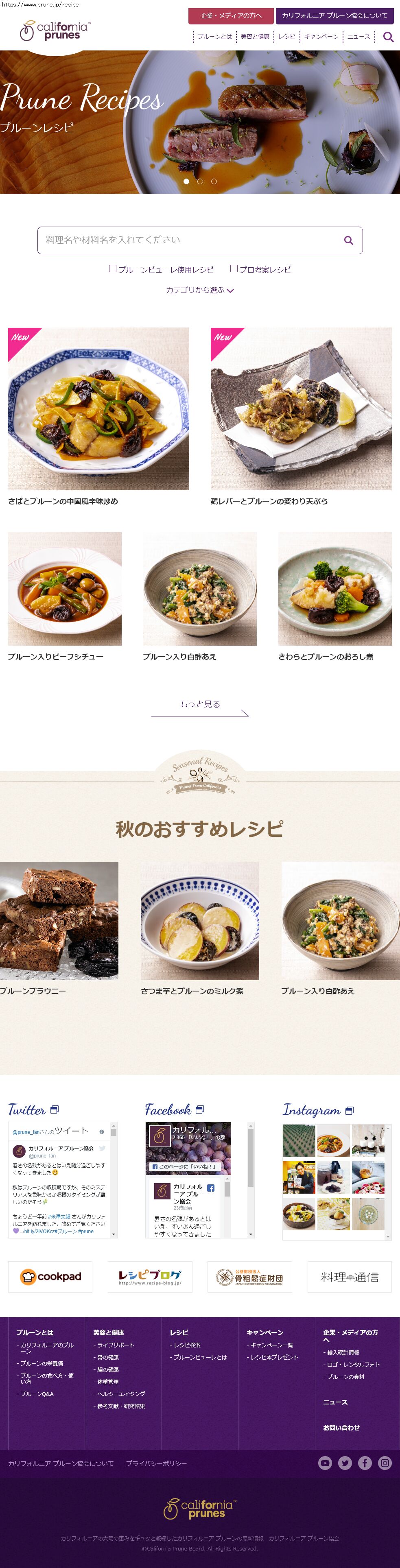The height and width of the screenshot is (1568, 400).
Task: Select キャンペーン in the top navigation
Action: coord(321,37)
